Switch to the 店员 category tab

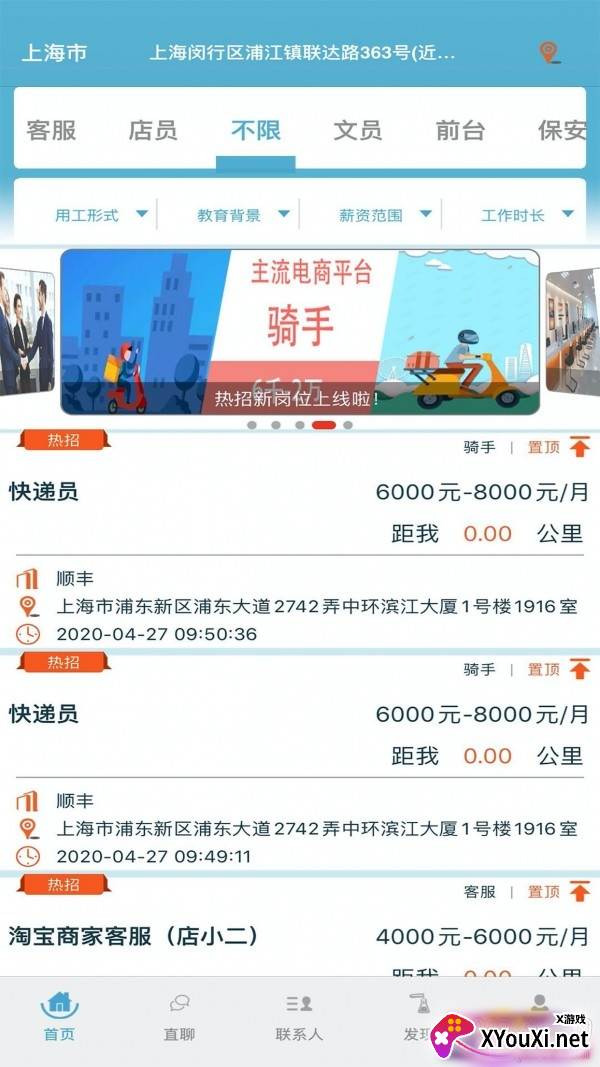[x=153, y=130]
